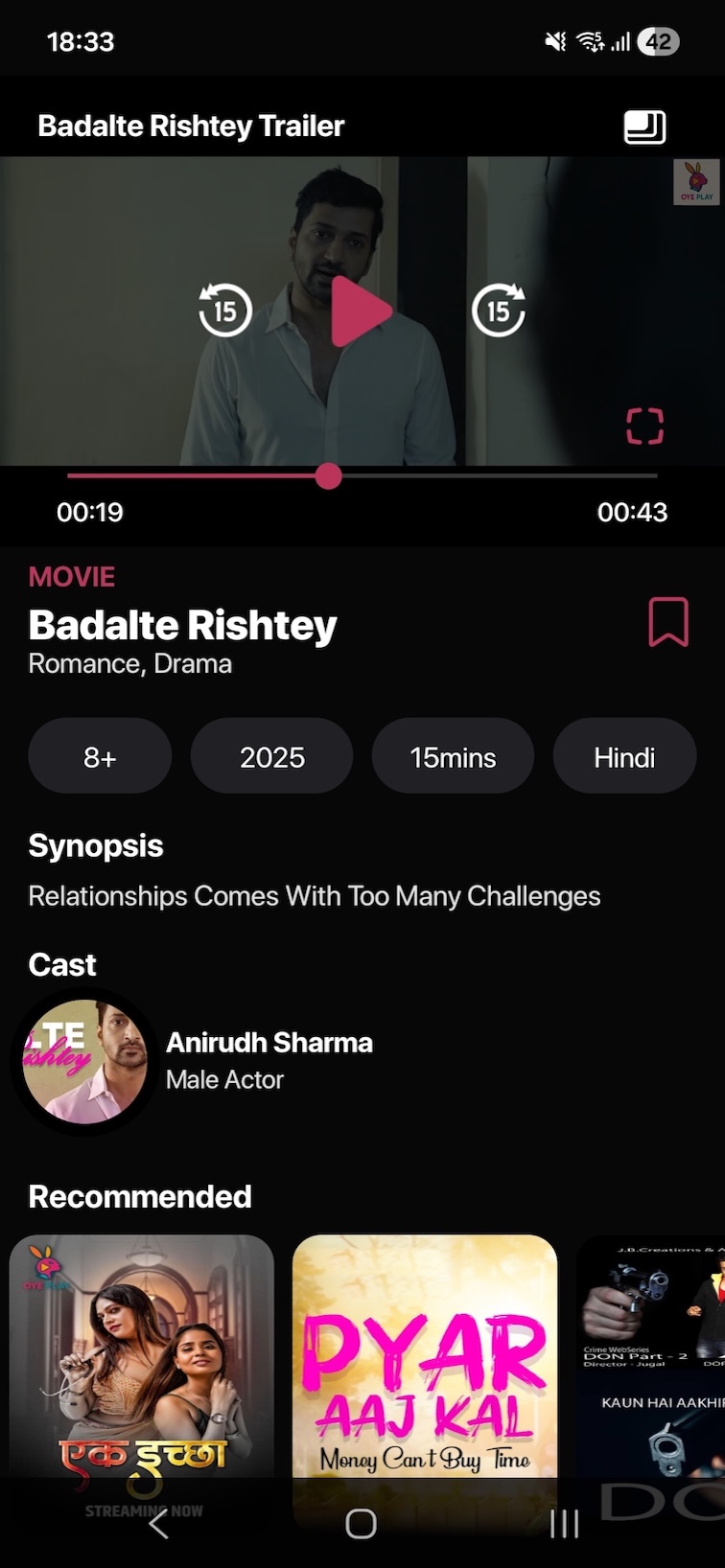Viewport: 725px width, 1568px height.
Task: Play the Badalte Rishtey trailer
Action: click(x=362, y=311)
